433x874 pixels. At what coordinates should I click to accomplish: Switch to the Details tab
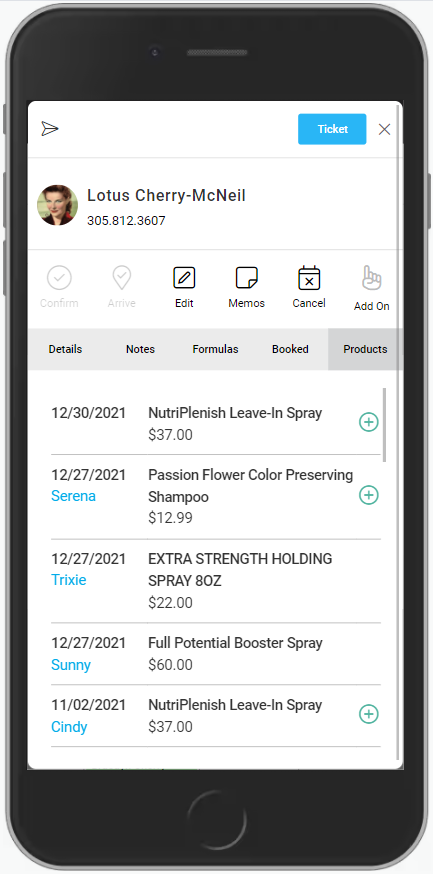[65, 349]
